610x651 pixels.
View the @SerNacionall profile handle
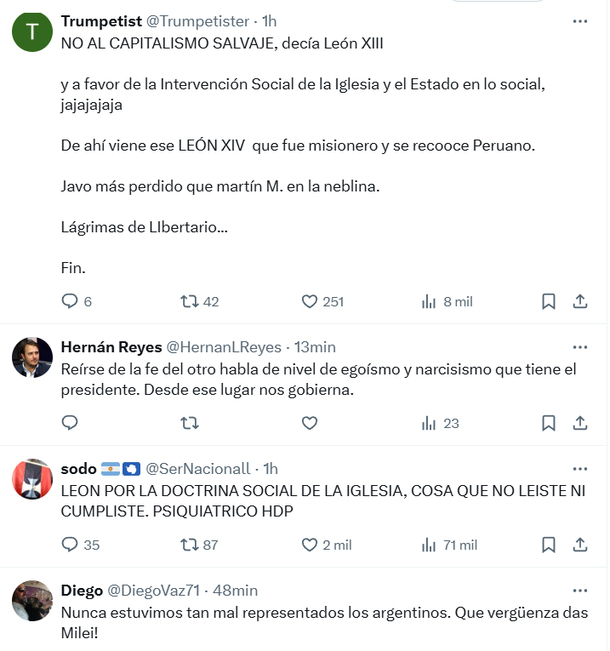point(198,469)
